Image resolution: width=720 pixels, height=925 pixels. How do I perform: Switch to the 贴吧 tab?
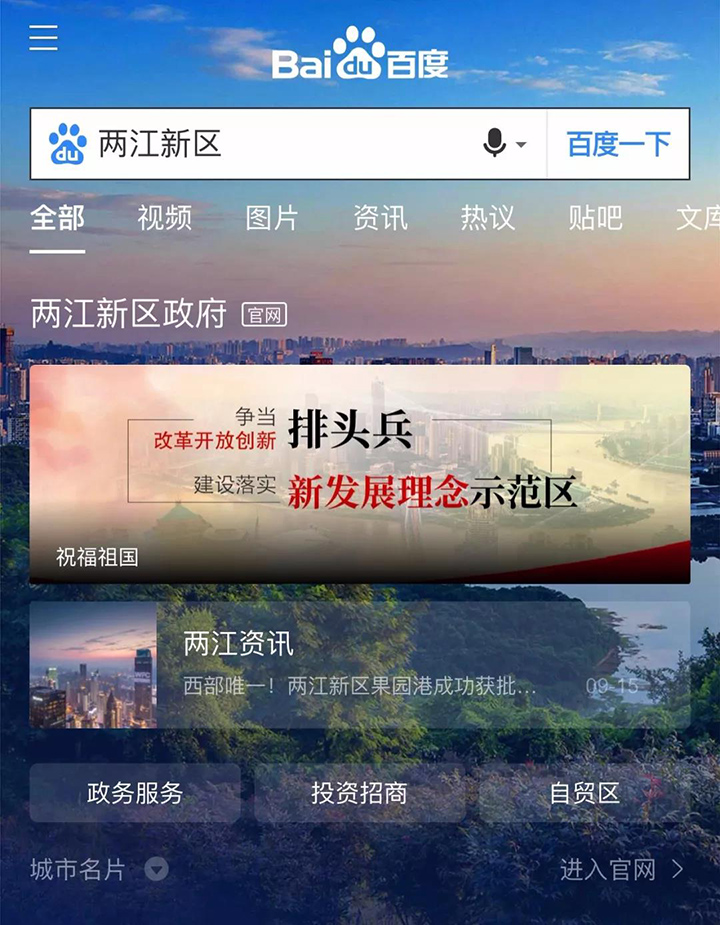point(595,218)
